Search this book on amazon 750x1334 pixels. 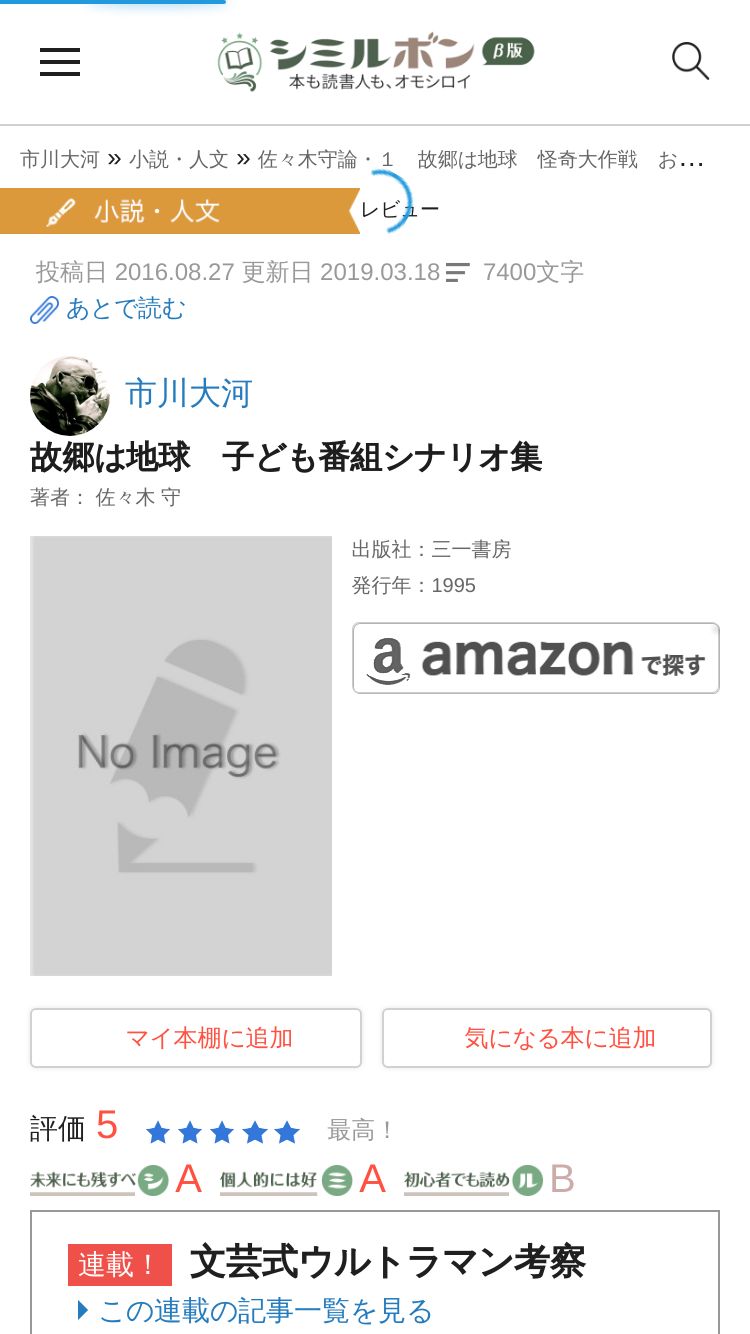click(536, 658)
